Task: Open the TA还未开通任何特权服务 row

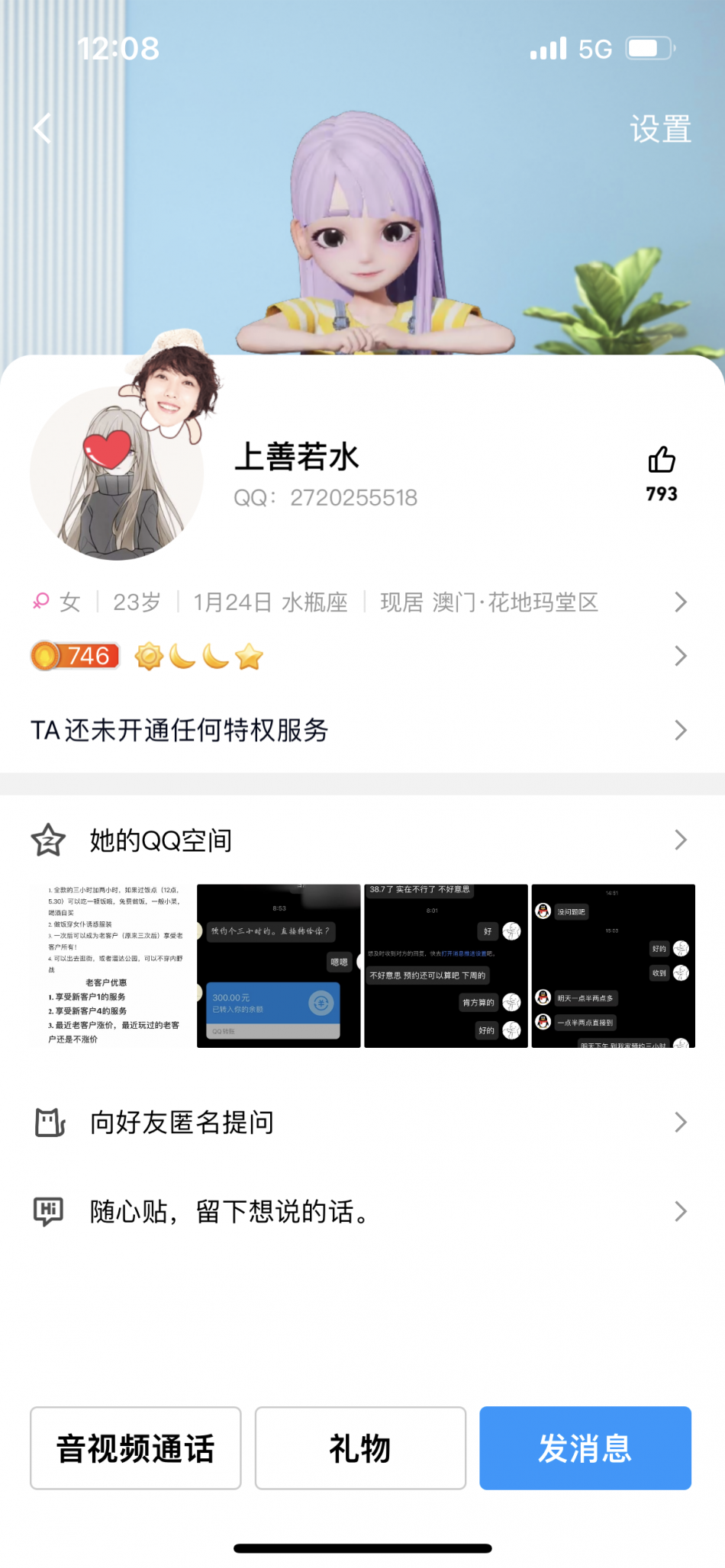Action: [359, 730]
